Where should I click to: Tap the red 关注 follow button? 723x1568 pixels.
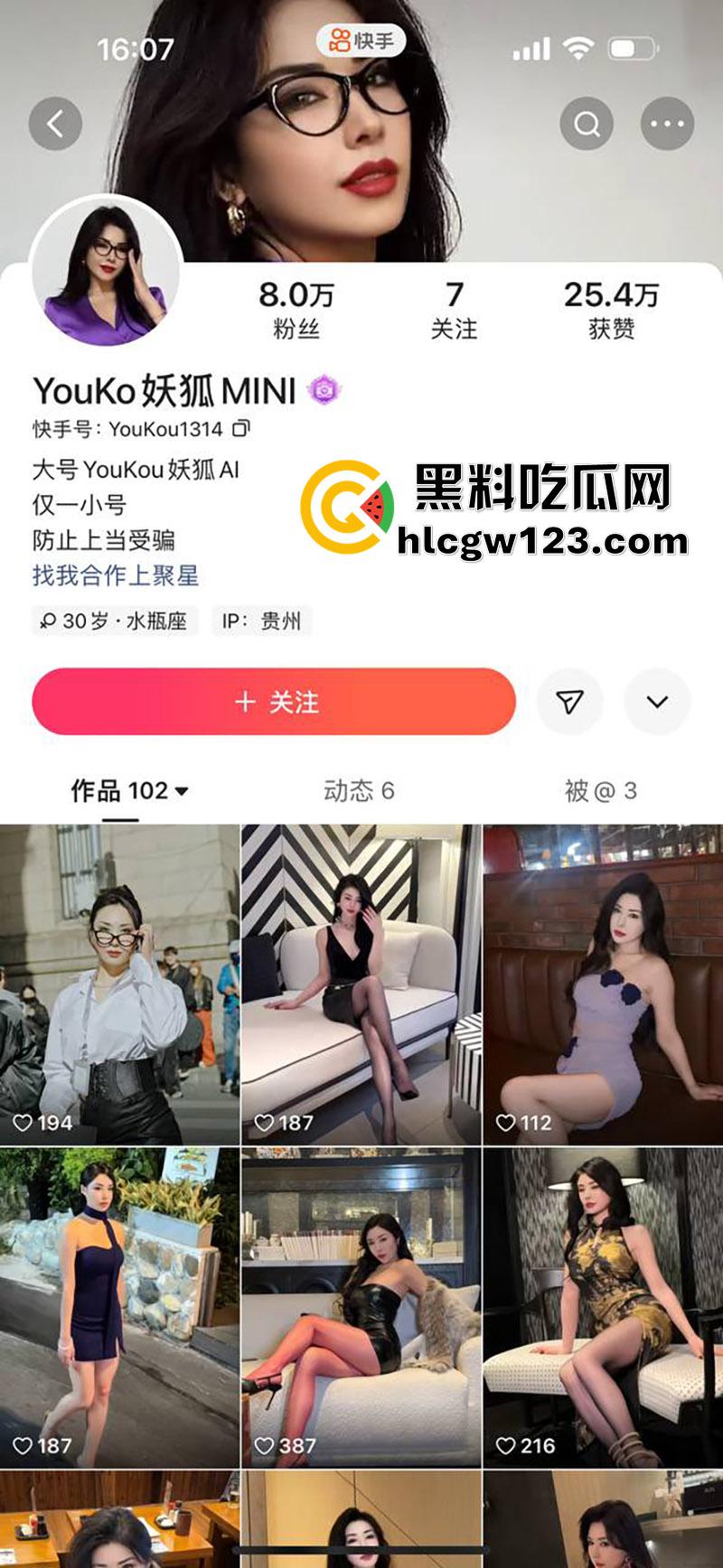(273, 700)
